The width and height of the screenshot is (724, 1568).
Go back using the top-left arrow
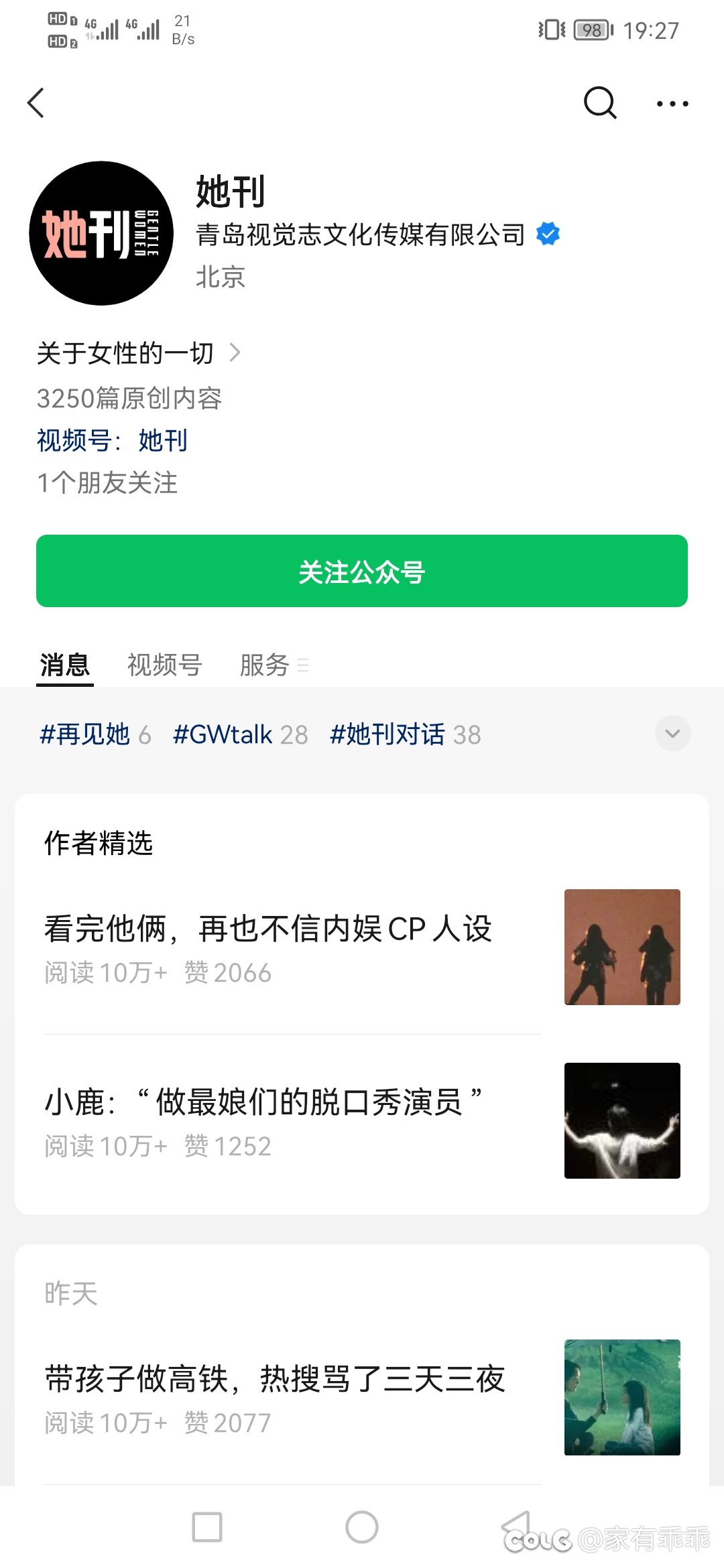[36, 103]
